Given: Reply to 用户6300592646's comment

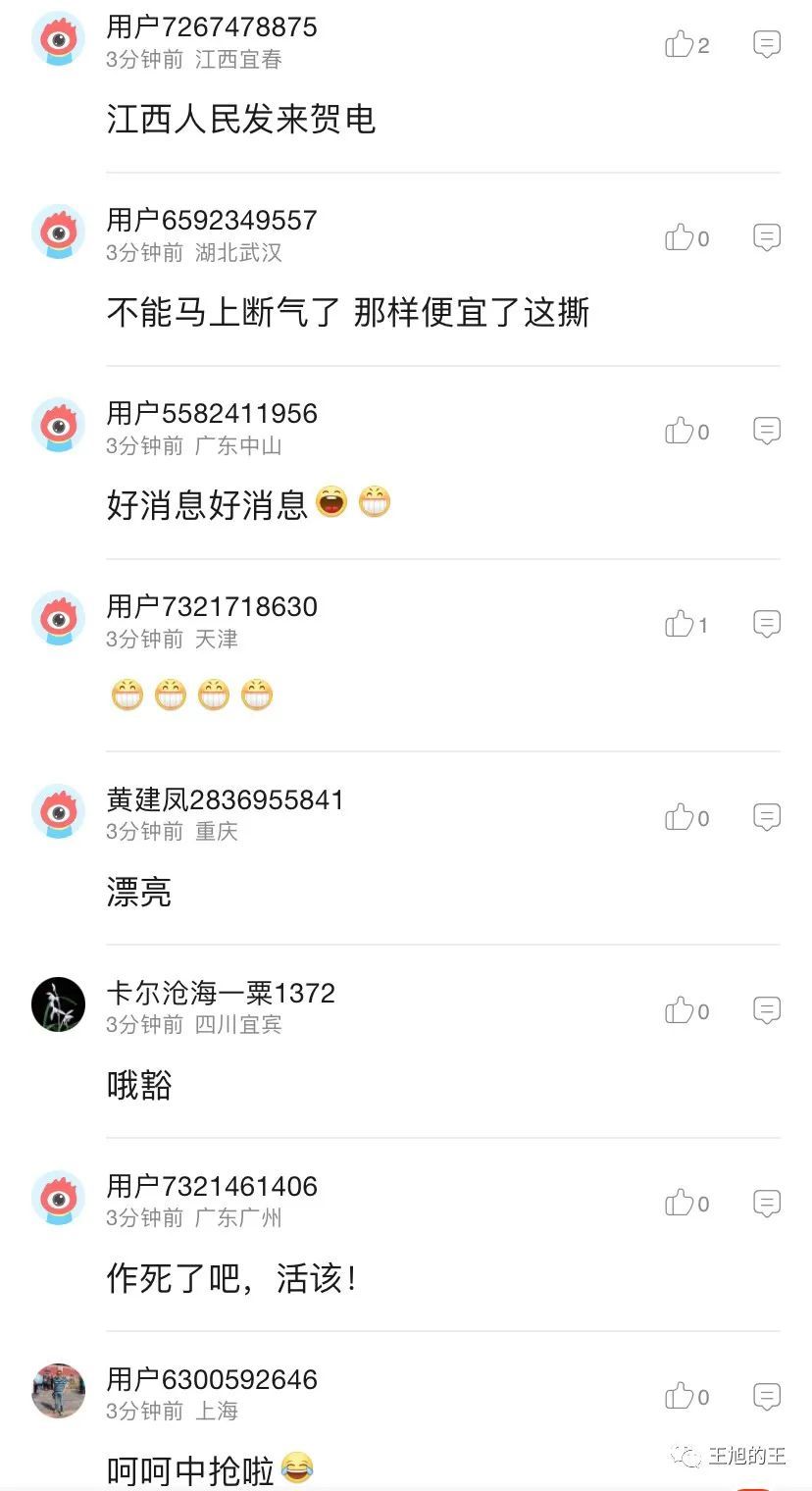Looking at the screenshot, I should [x=767, y=1396].
